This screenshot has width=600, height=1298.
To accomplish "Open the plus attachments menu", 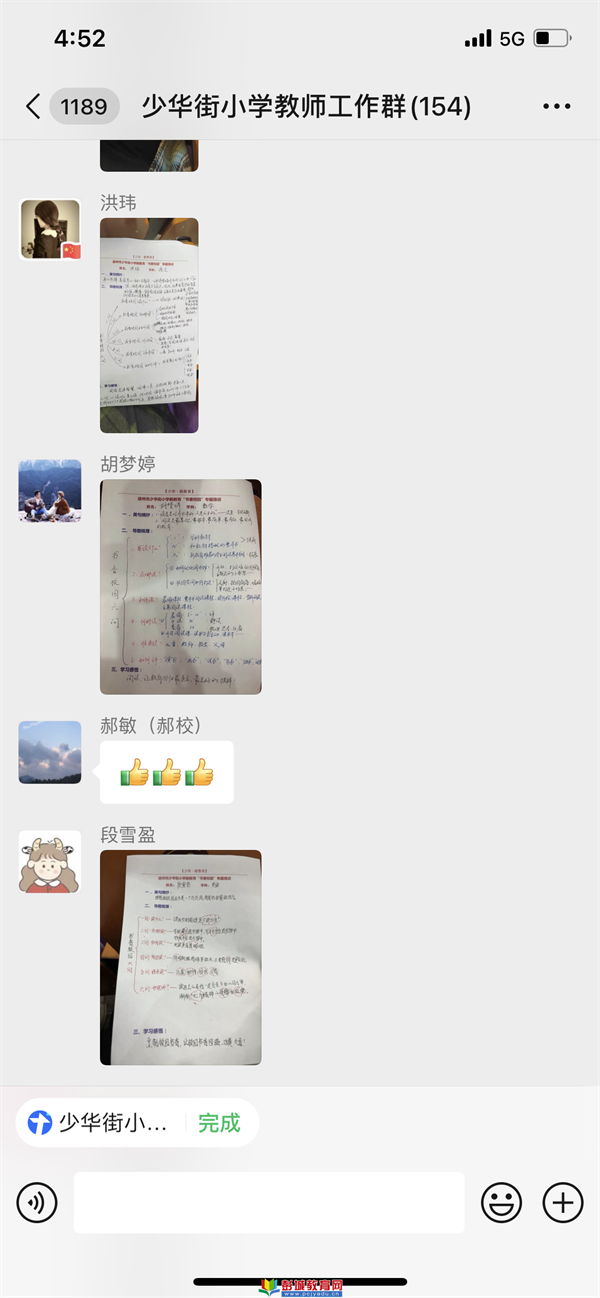I will (x=563, y=1202).
